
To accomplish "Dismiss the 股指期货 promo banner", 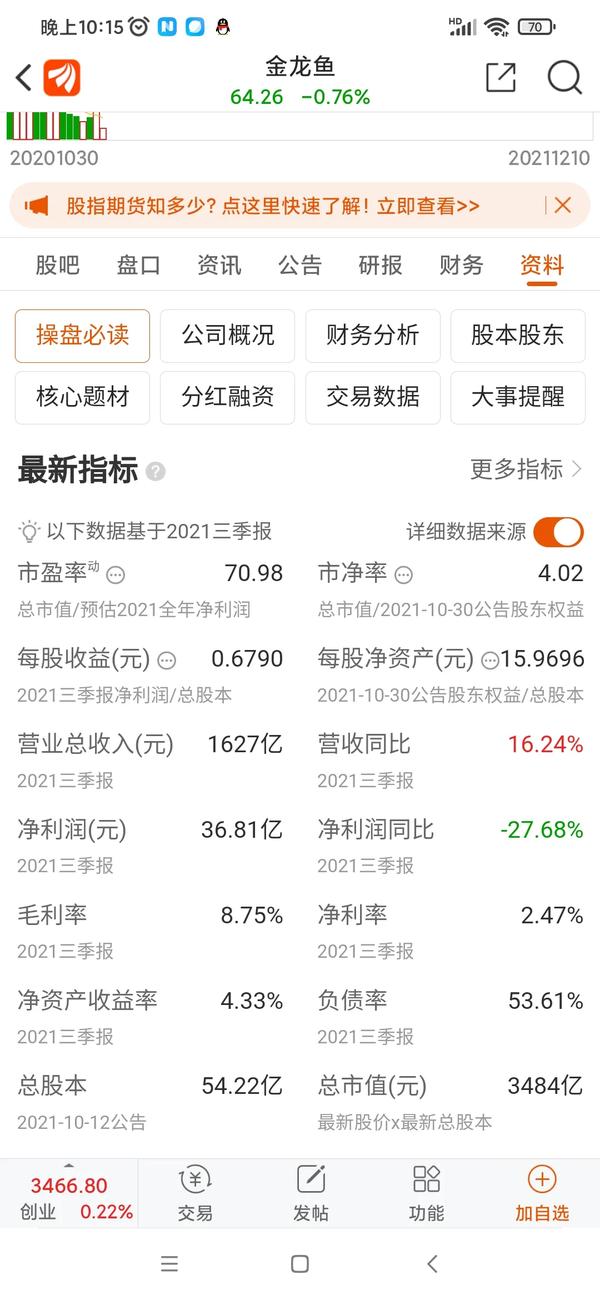I will pos(563,205).
